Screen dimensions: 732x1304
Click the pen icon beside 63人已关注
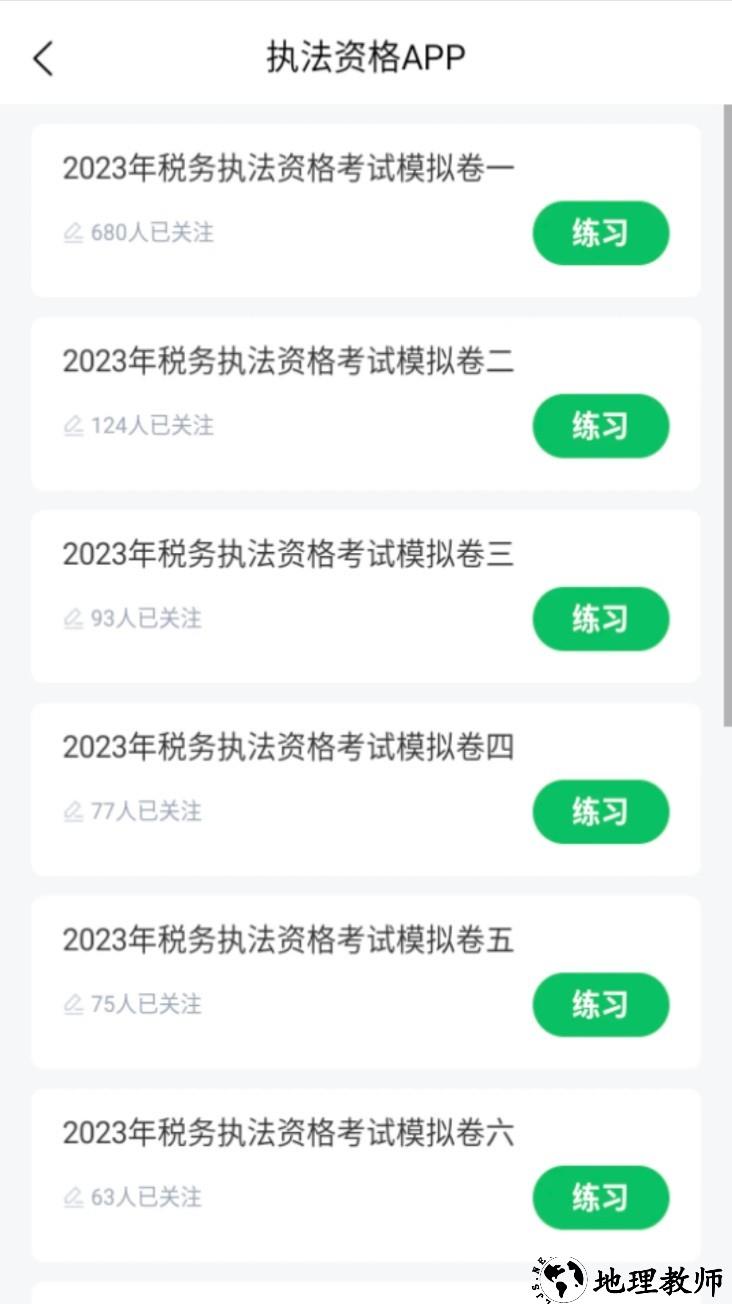tap(73, 1197)
